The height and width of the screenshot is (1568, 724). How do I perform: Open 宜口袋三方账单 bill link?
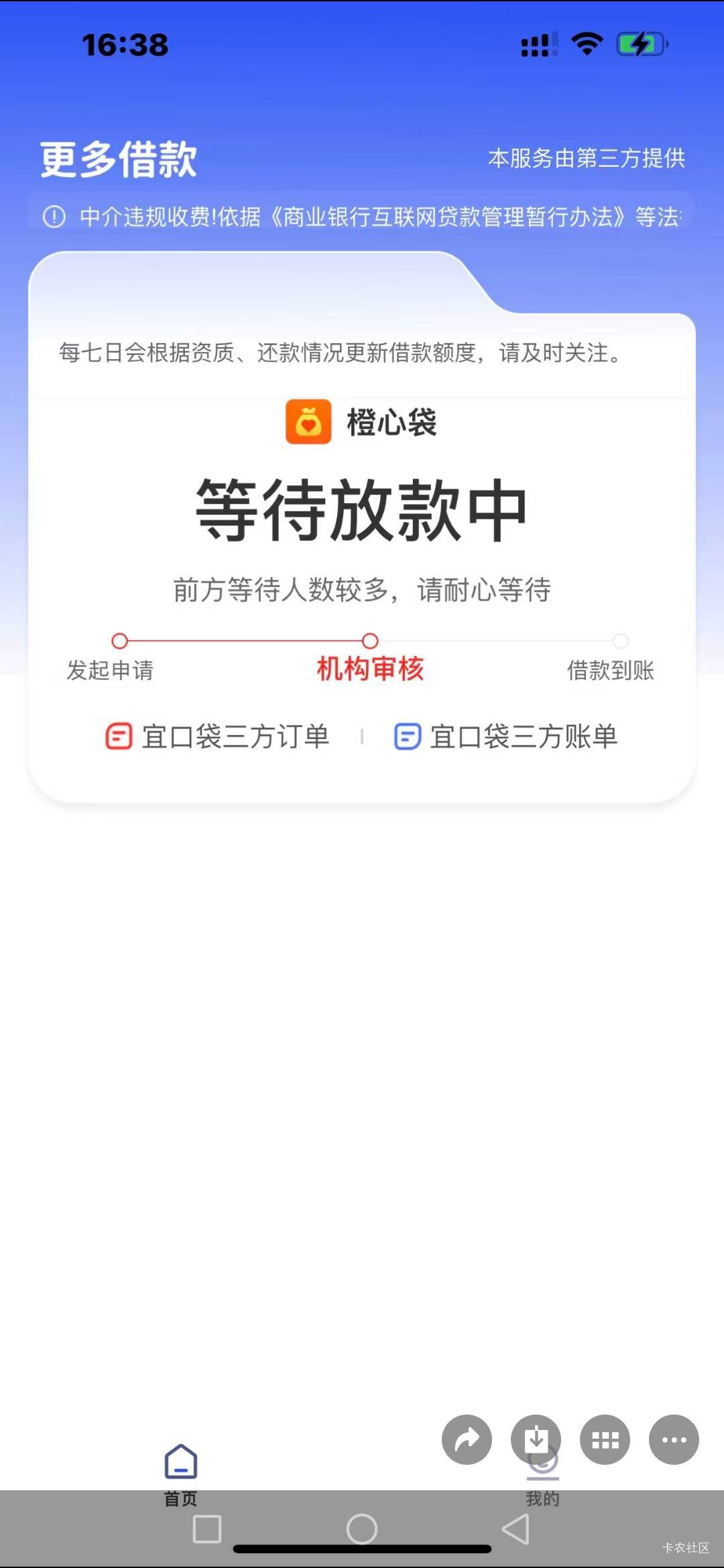tap(505, 736)
